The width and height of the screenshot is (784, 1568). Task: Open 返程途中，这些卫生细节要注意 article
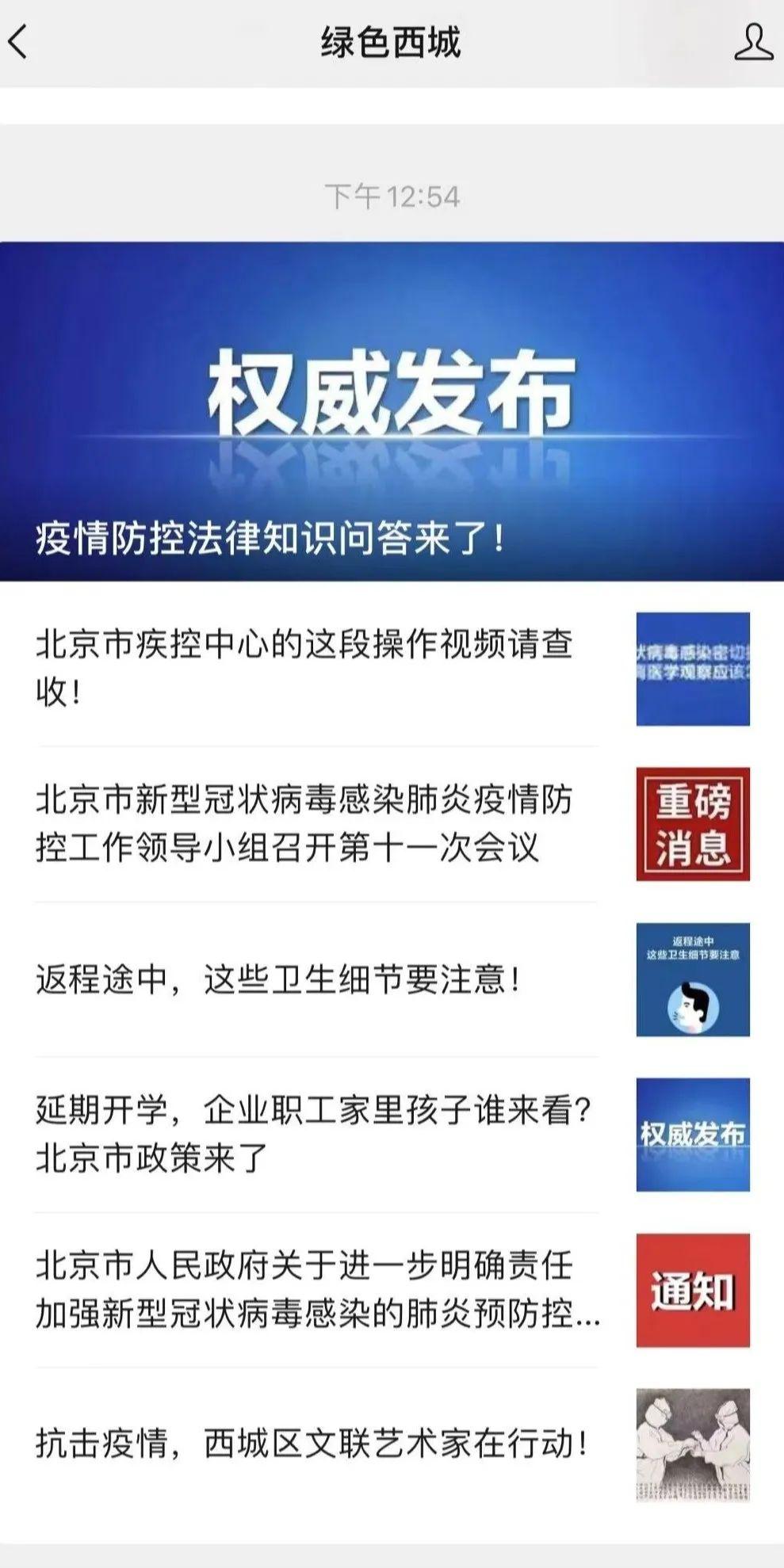(x=392, y=979)
